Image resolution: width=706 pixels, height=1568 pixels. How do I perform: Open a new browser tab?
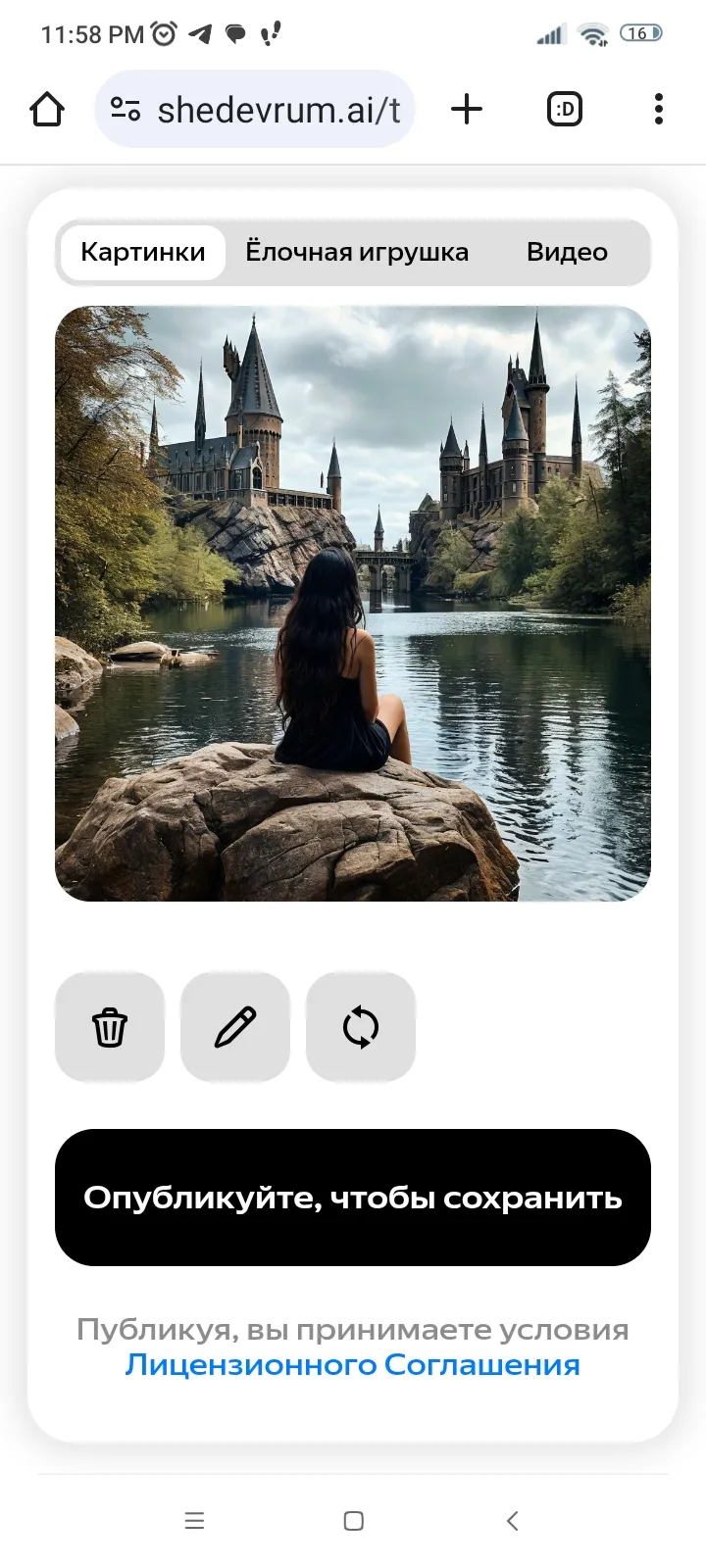point(467,109)
